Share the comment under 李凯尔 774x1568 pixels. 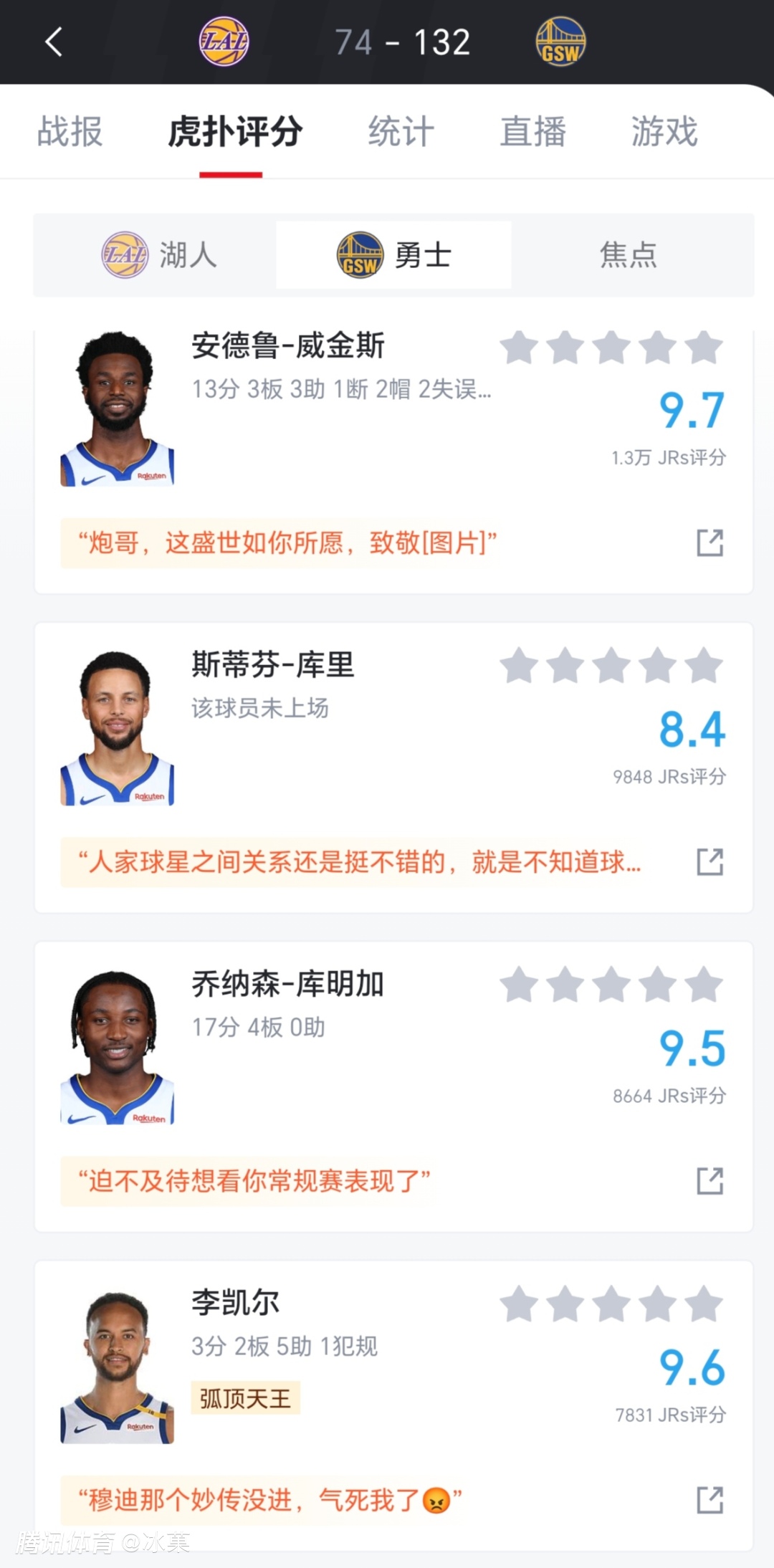(709, 1499)
